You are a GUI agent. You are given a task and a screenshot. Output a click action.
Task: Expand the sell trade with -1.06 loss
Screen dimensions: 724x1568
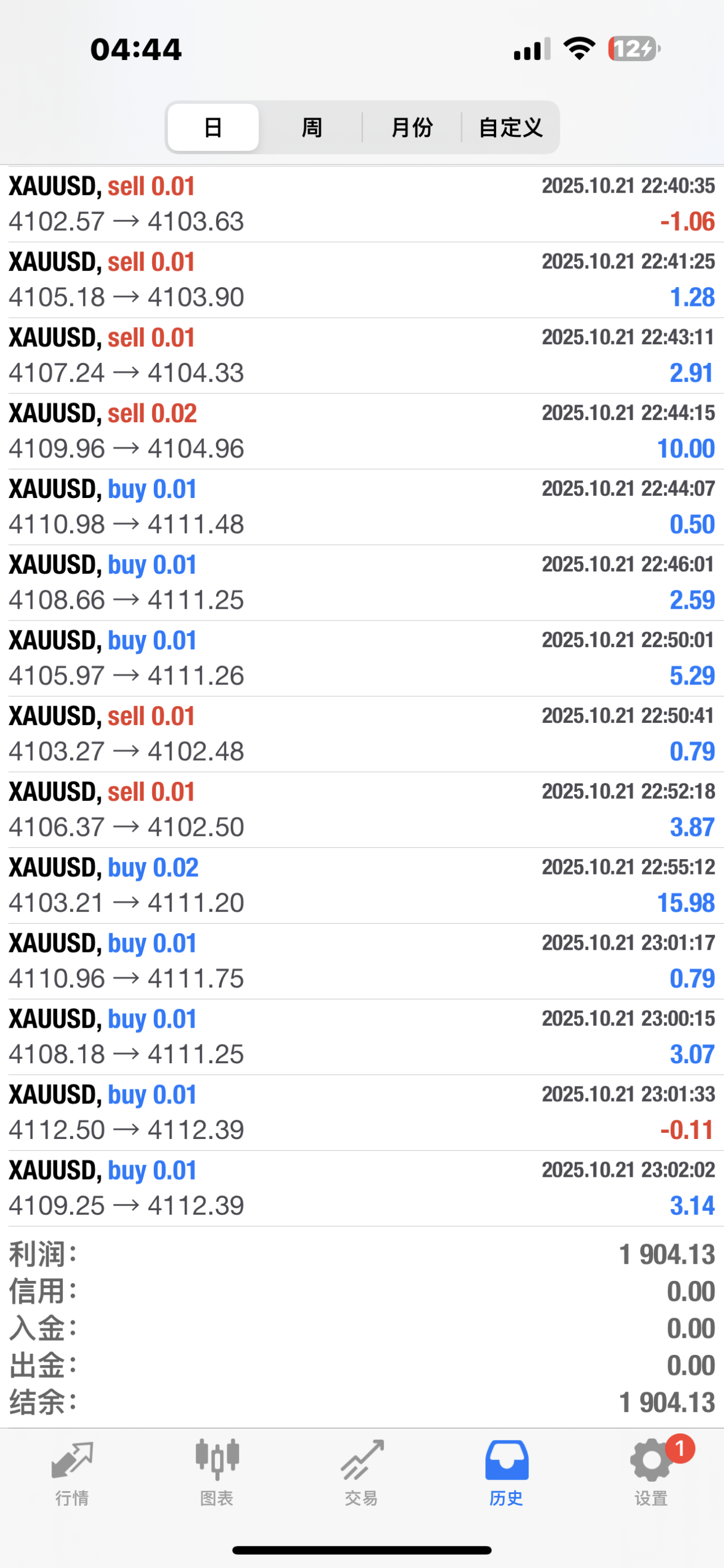click(361, 204)
